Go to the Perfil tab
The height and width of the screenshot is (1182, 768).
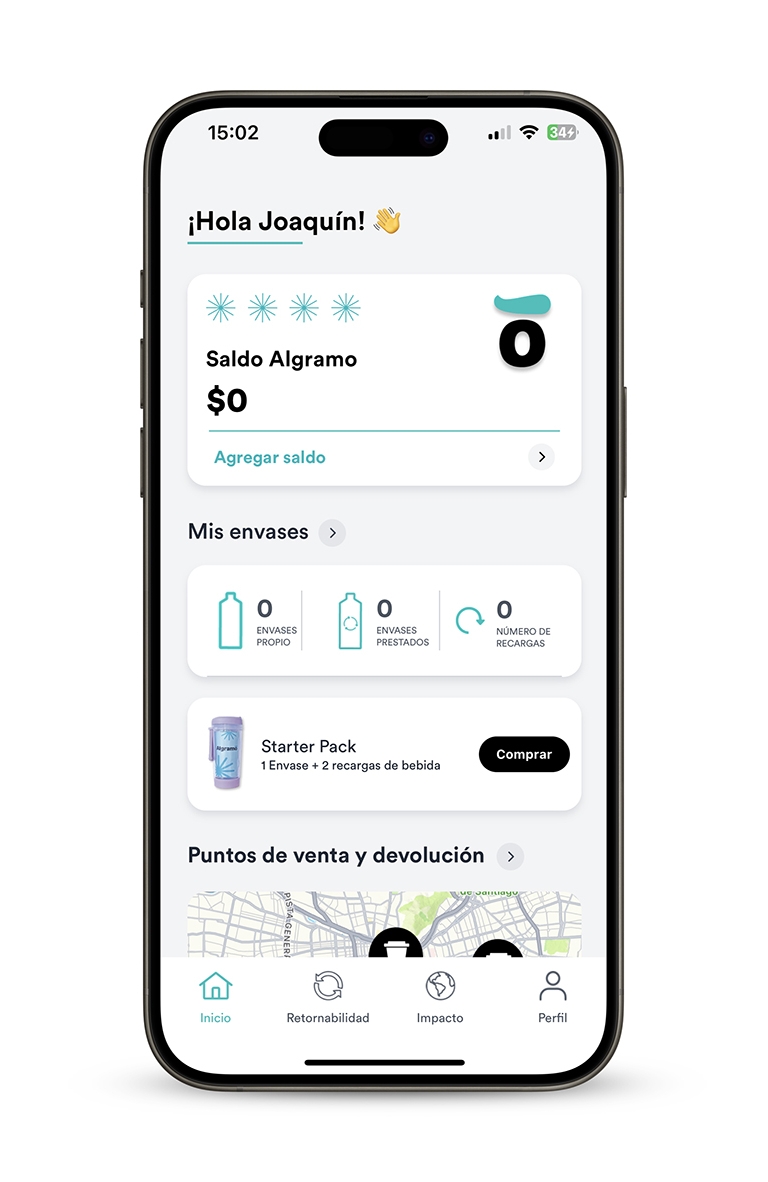click(552, 998)
